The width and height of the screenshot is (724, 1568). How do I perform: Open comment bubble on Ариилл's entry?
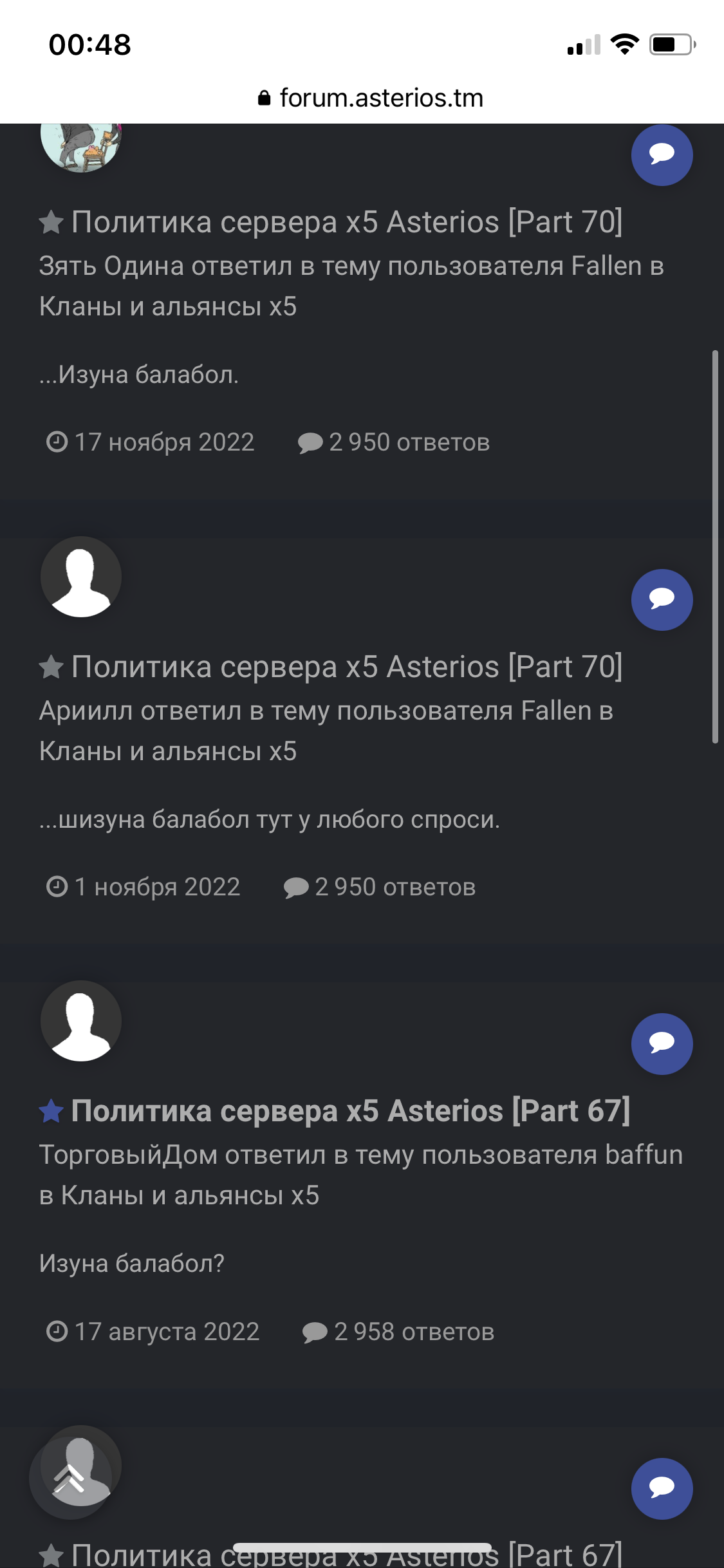[662, 600]
